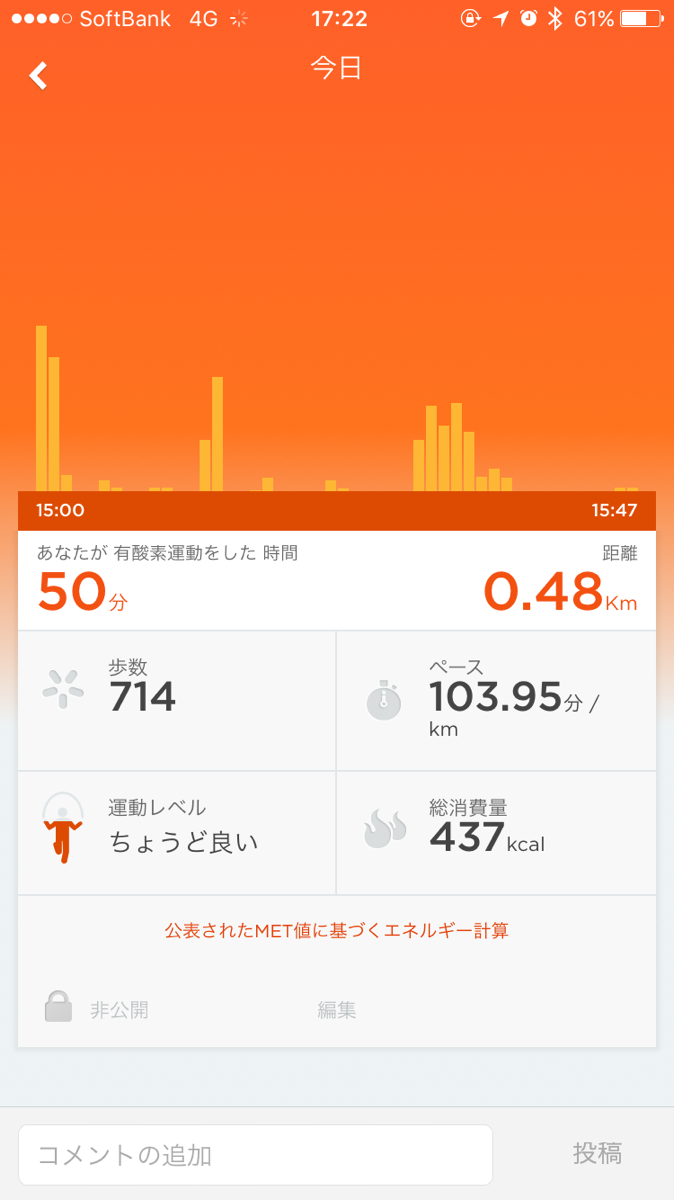Go back using the top-left arrow
Screen dimensions: 674x1200
(38, 75)
